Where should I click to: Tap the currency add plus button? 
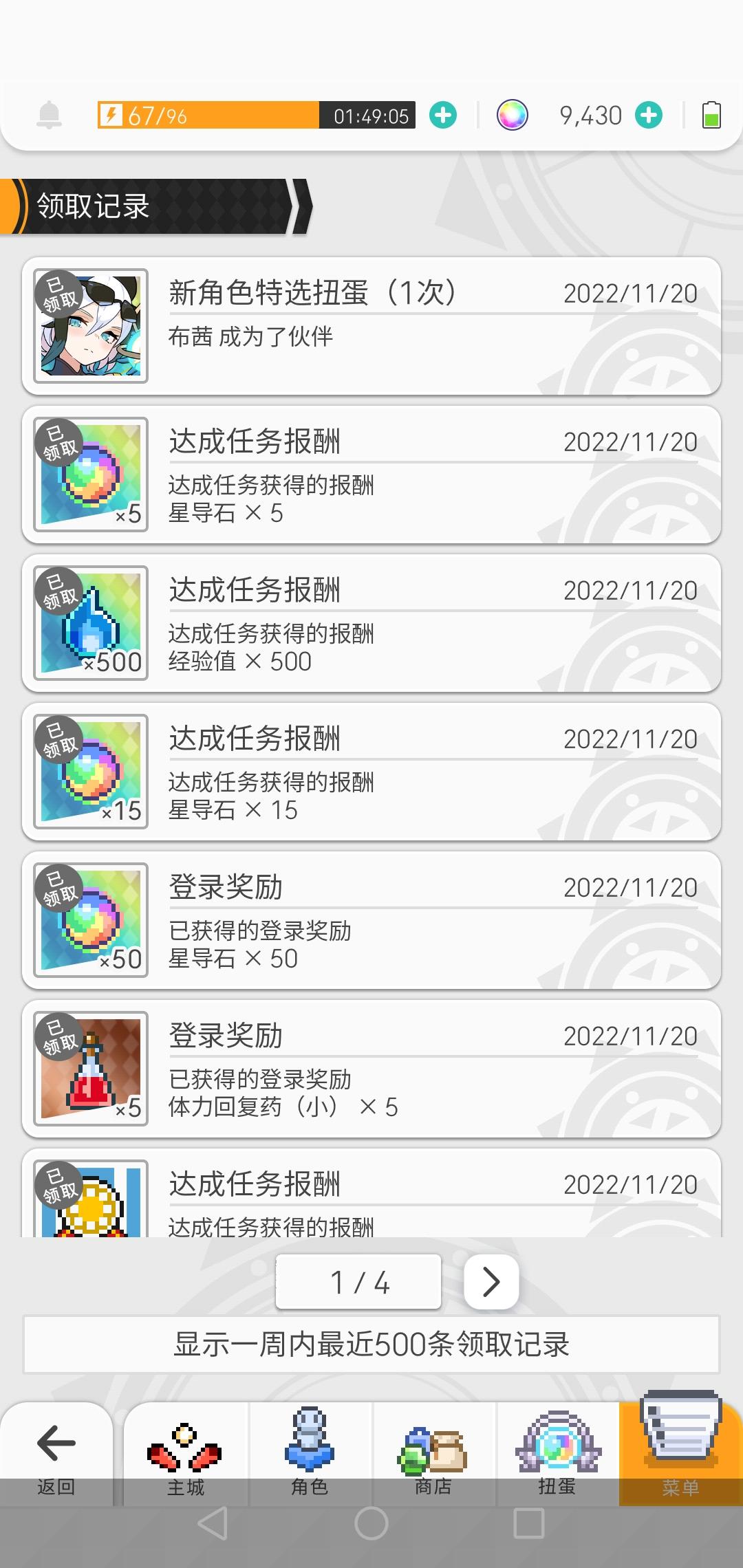point(647,114)
